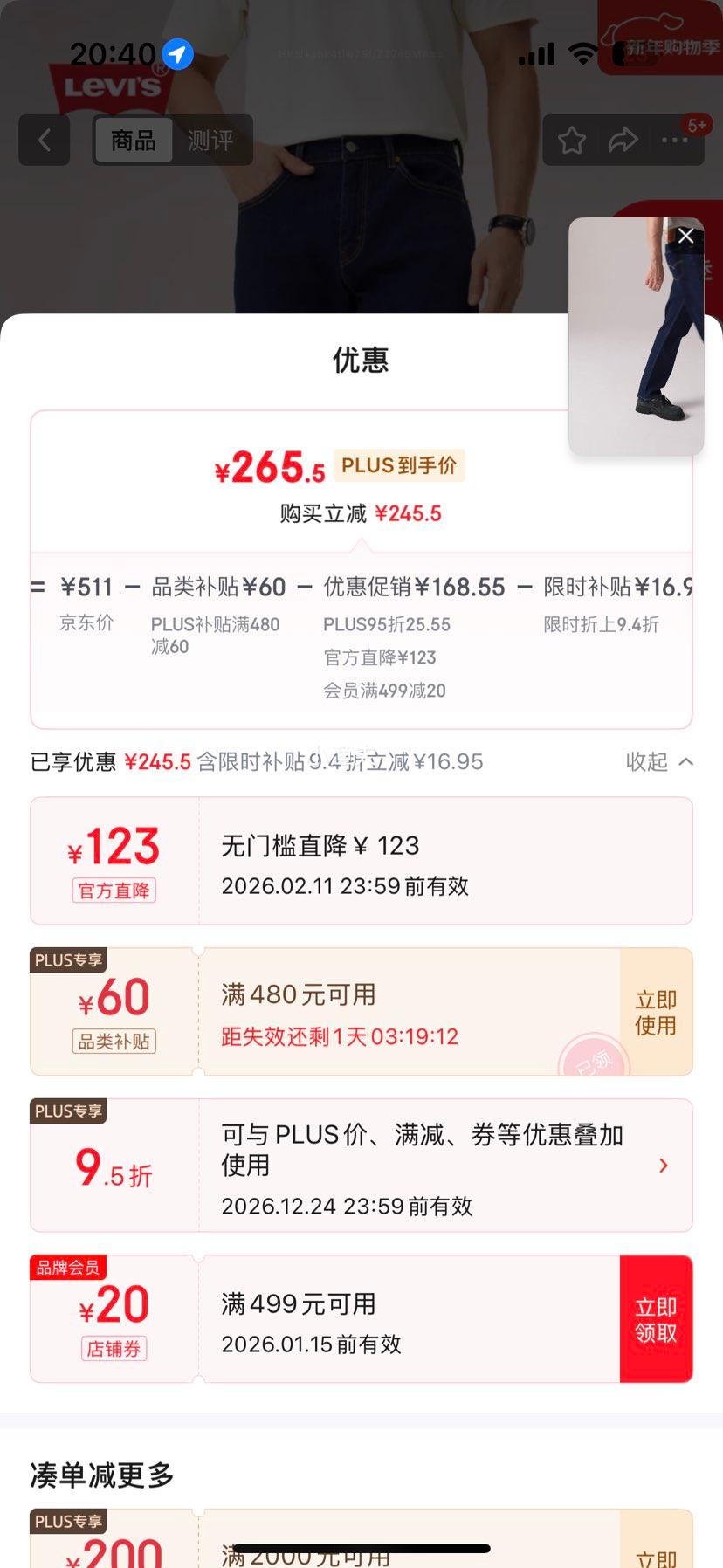Click 立即使用 on the ¥60 品类补贴 coupon
The width and height of the screenshot is (723, 1568).
point(655,1011)
